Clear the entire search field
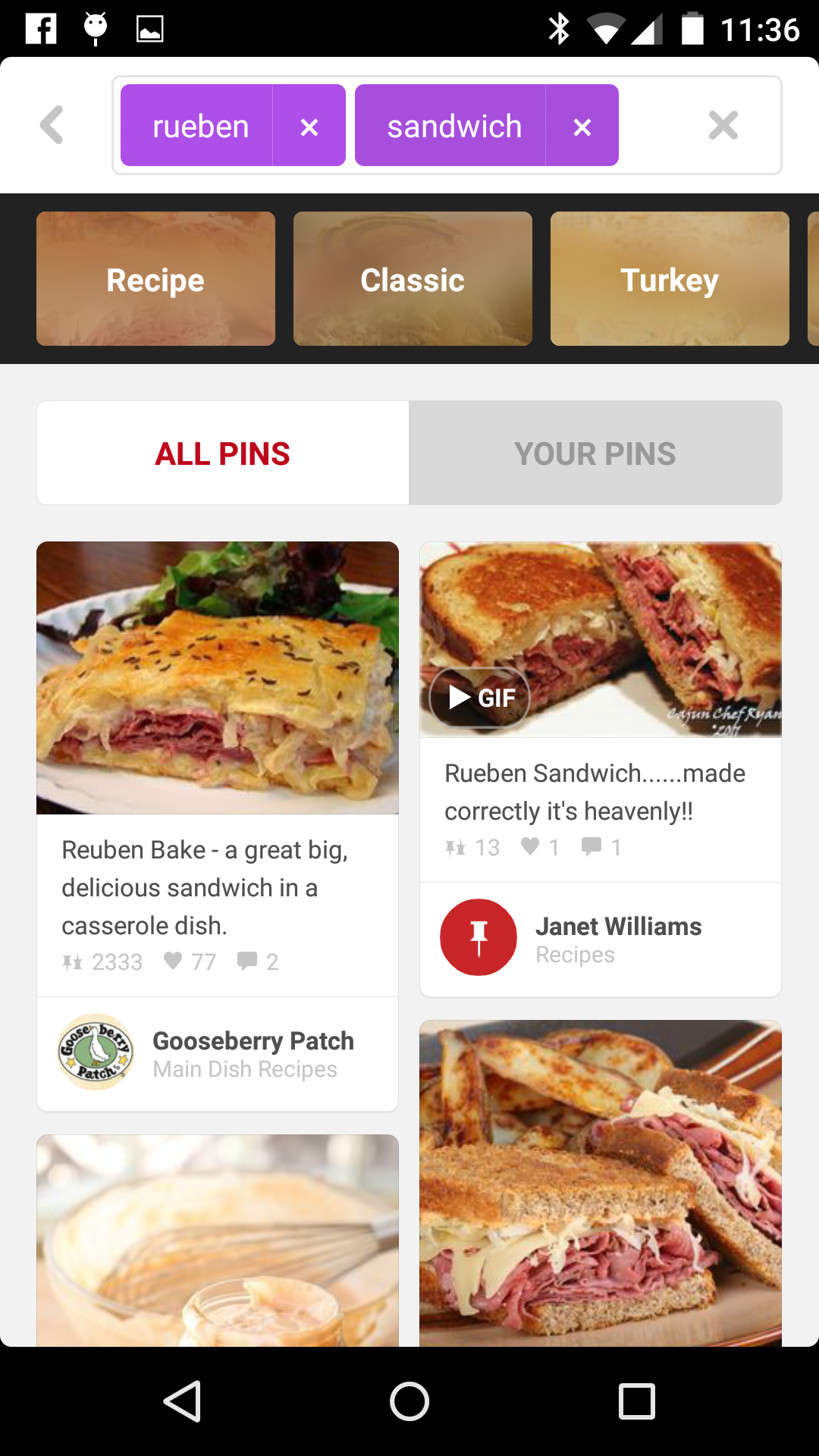This screenshot has height=1456, width=819. point(723,125)
